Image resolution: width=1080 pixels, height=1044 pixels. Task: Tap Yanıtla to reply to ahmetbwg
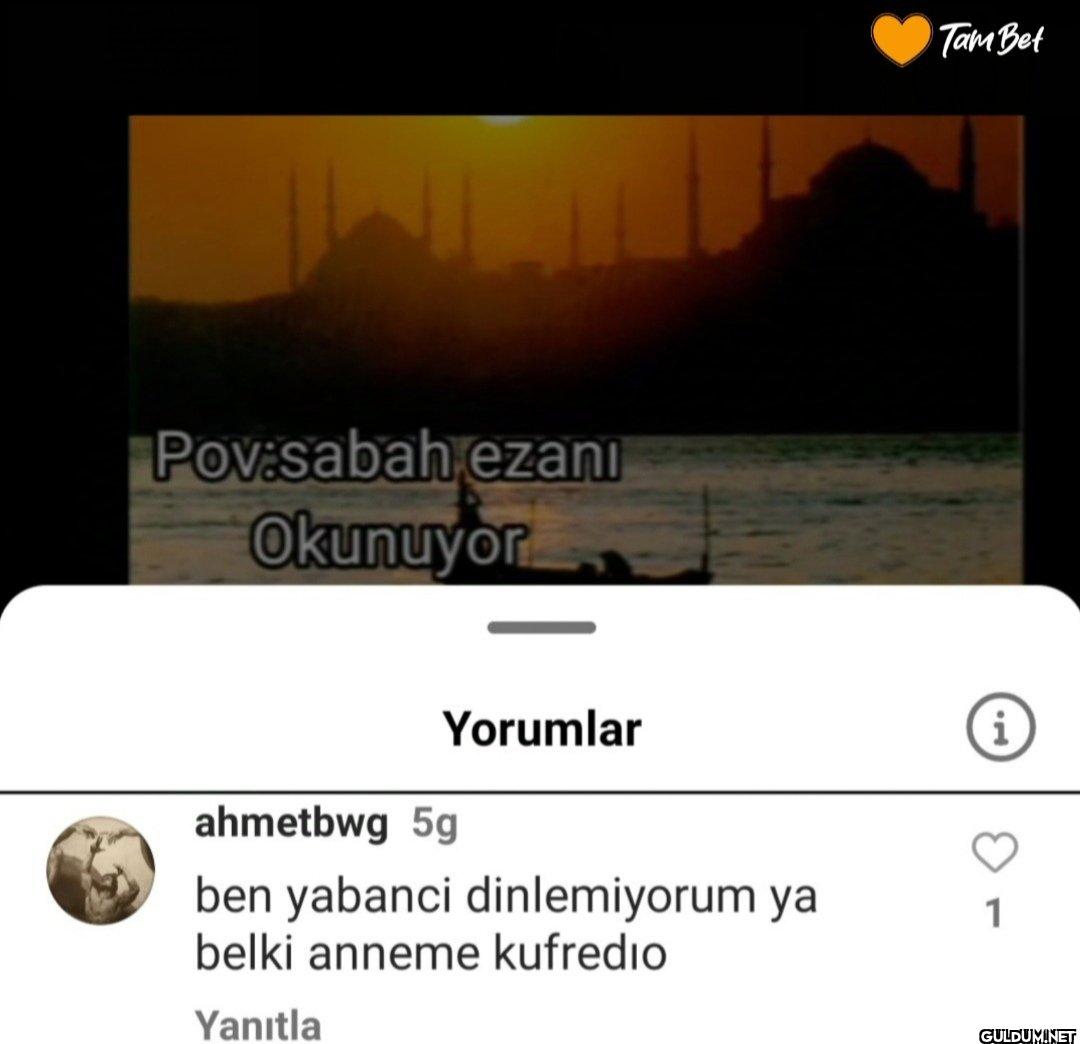pyautogui.click(x=258, y=1025)
